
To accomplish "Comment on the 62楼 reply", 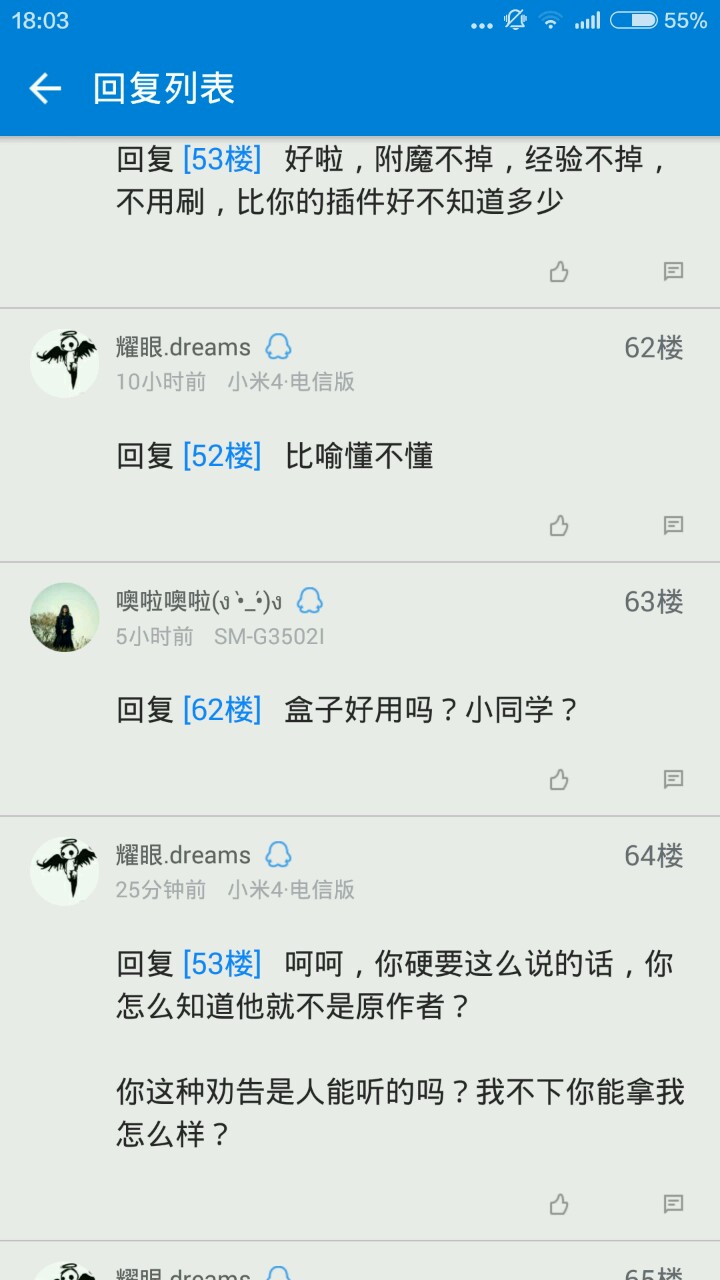I will pos(673,526).
